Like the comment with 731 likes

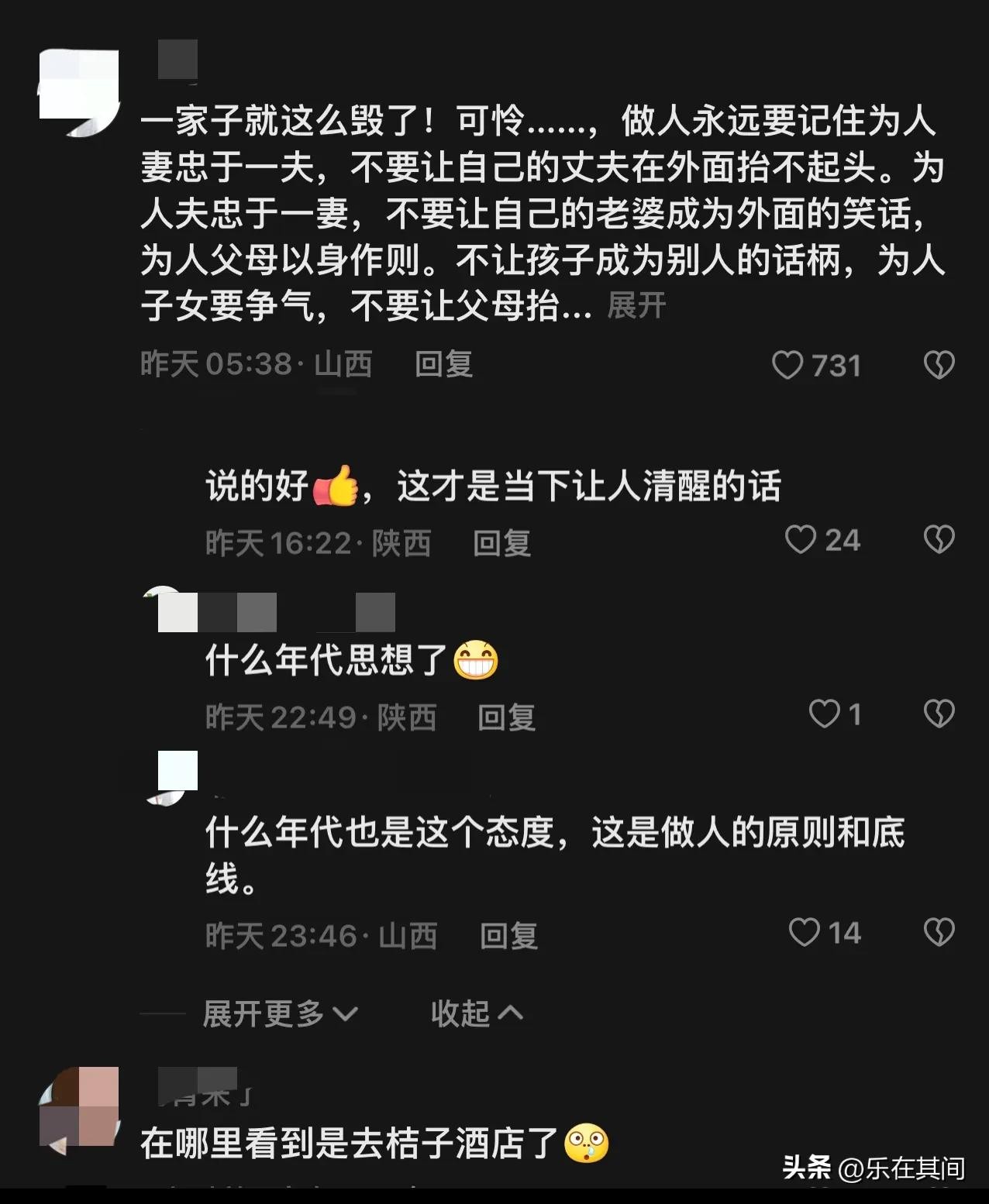click(x=787, y=365)
